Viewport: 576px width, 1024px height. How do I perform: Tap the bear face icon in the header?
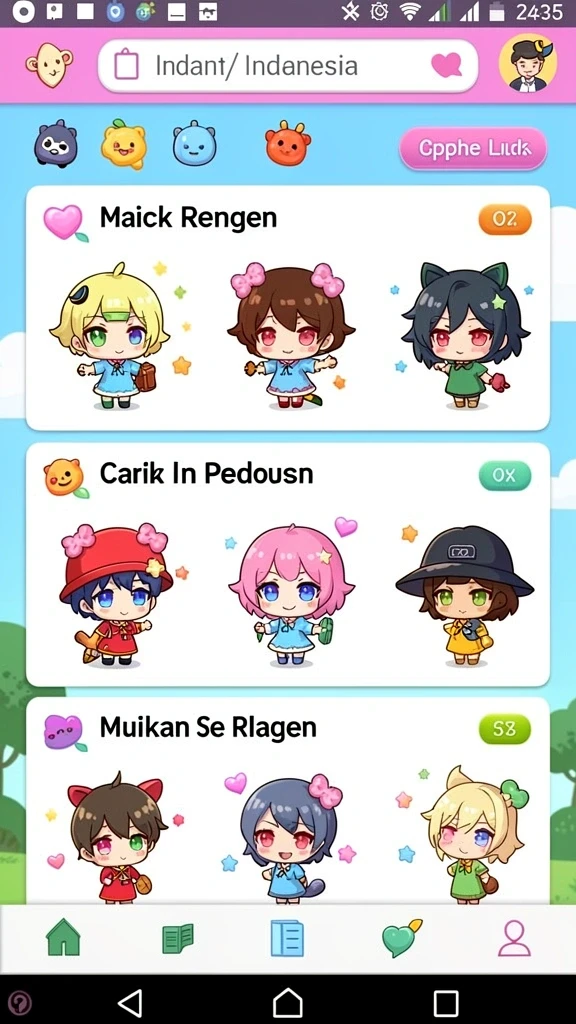click(49, 65)
